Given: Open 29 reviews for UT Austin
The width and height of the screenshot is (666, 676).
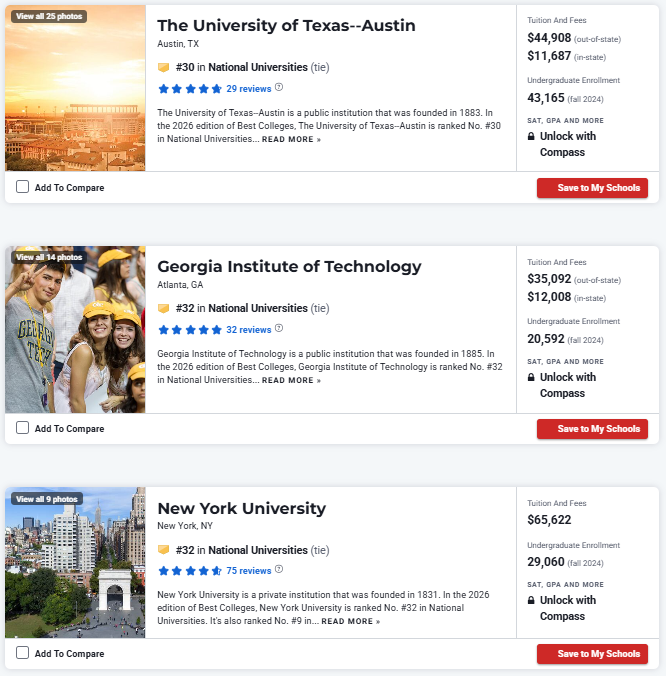Looking at the screenshot, I should pyautogui.click(x=248, y=89).
